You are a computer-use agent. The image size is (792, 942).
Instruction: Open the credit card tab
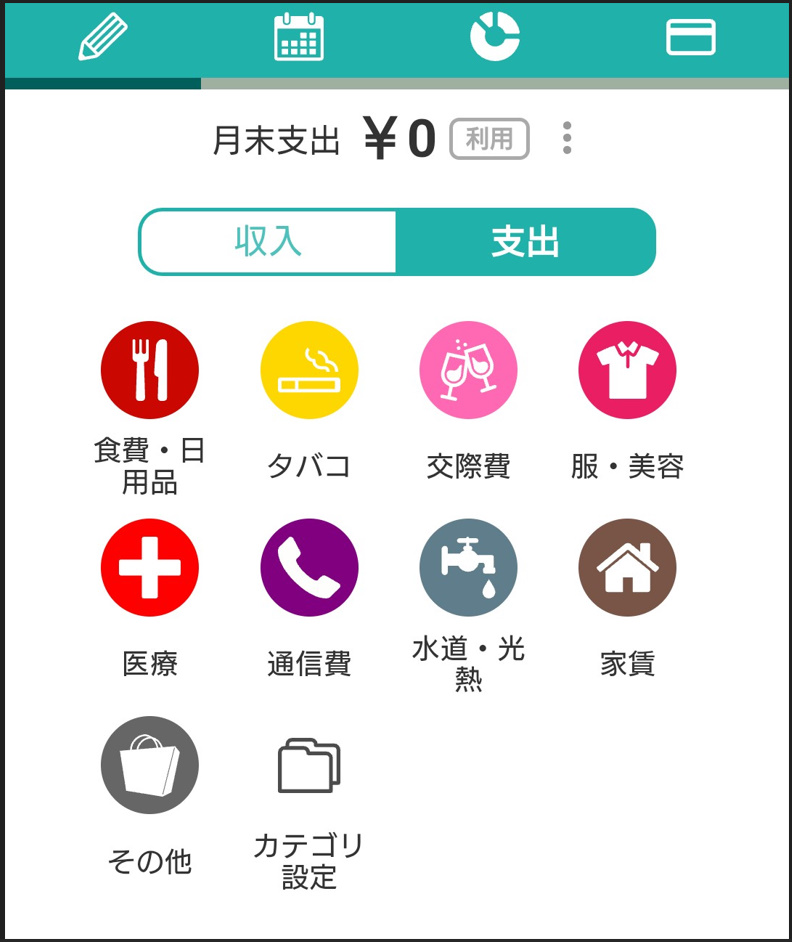click(690, 37)
